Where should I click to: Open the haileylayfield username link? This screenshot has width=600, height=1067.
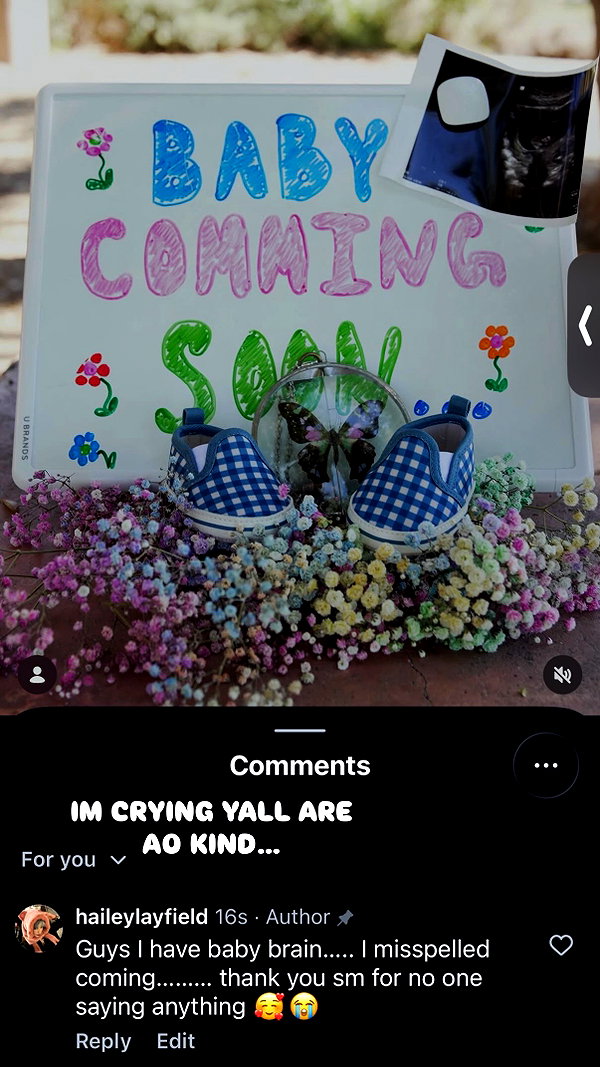tap(141, 917)
